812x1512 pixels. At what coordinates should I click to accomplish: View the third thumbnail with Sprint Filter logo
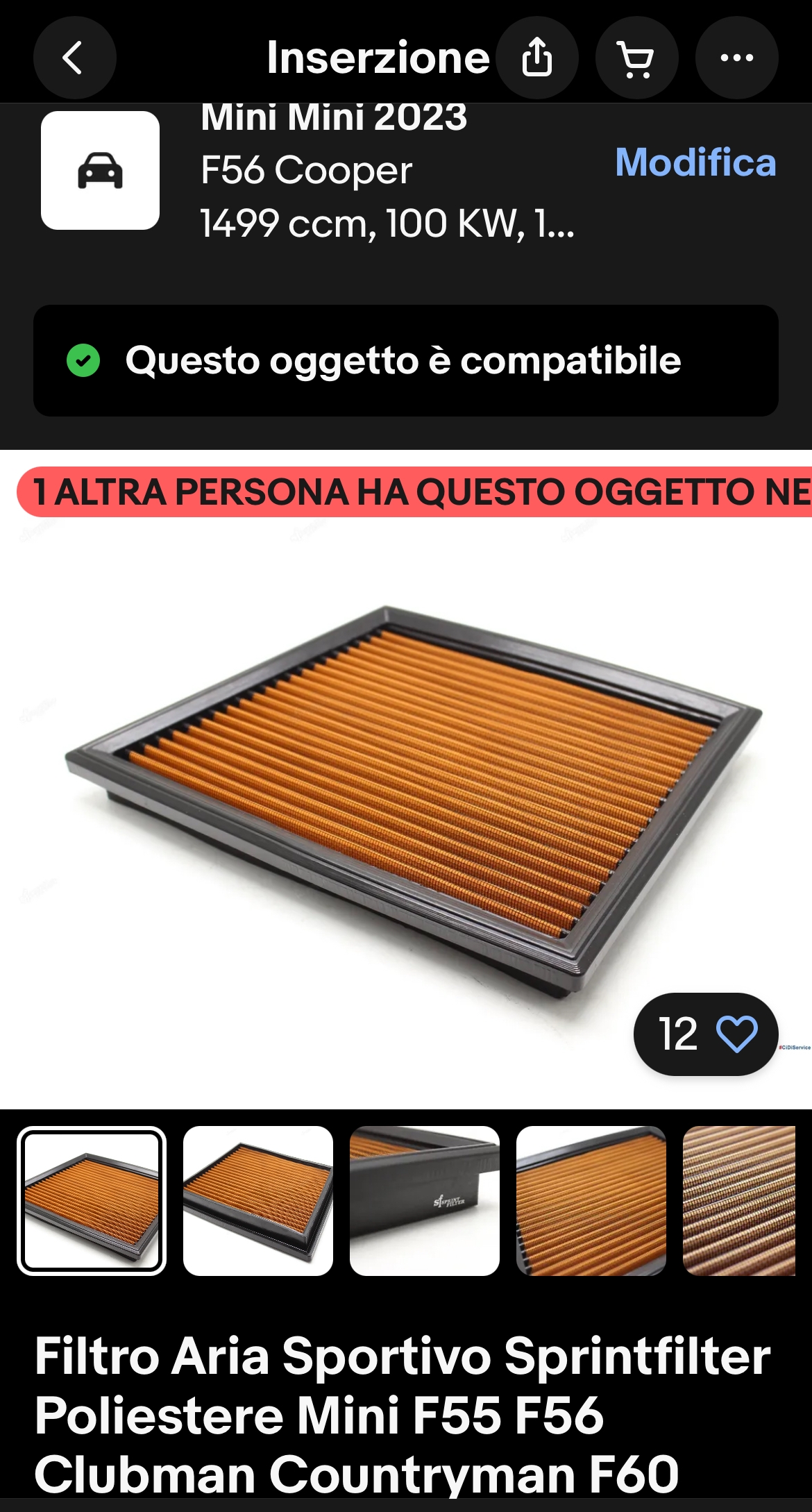tap(425, 1200)
